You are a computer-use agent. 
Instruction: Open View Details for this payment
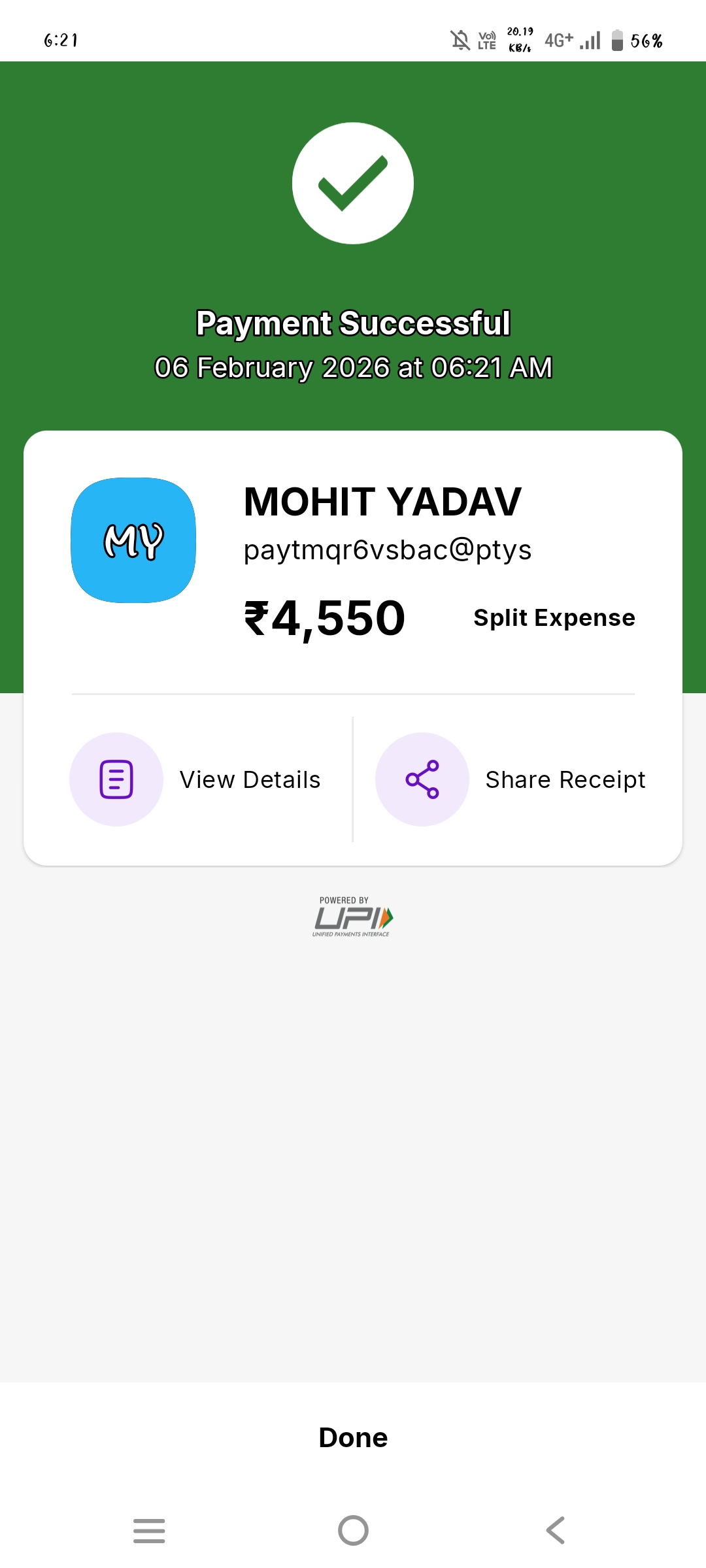196,779
